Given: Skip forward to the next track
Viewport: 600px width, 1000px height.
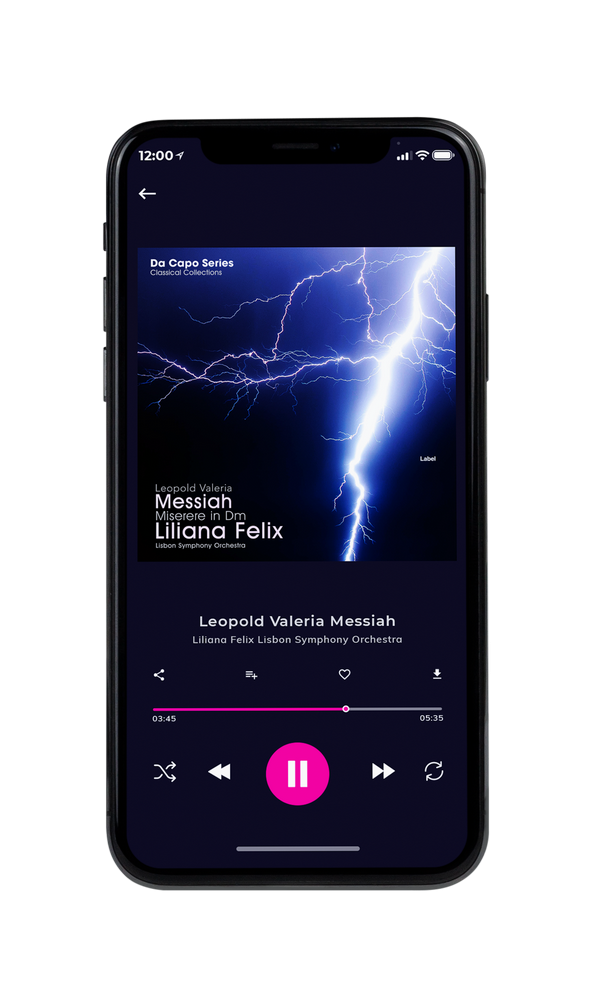Looking at the screenshot, I should [383, 771].
